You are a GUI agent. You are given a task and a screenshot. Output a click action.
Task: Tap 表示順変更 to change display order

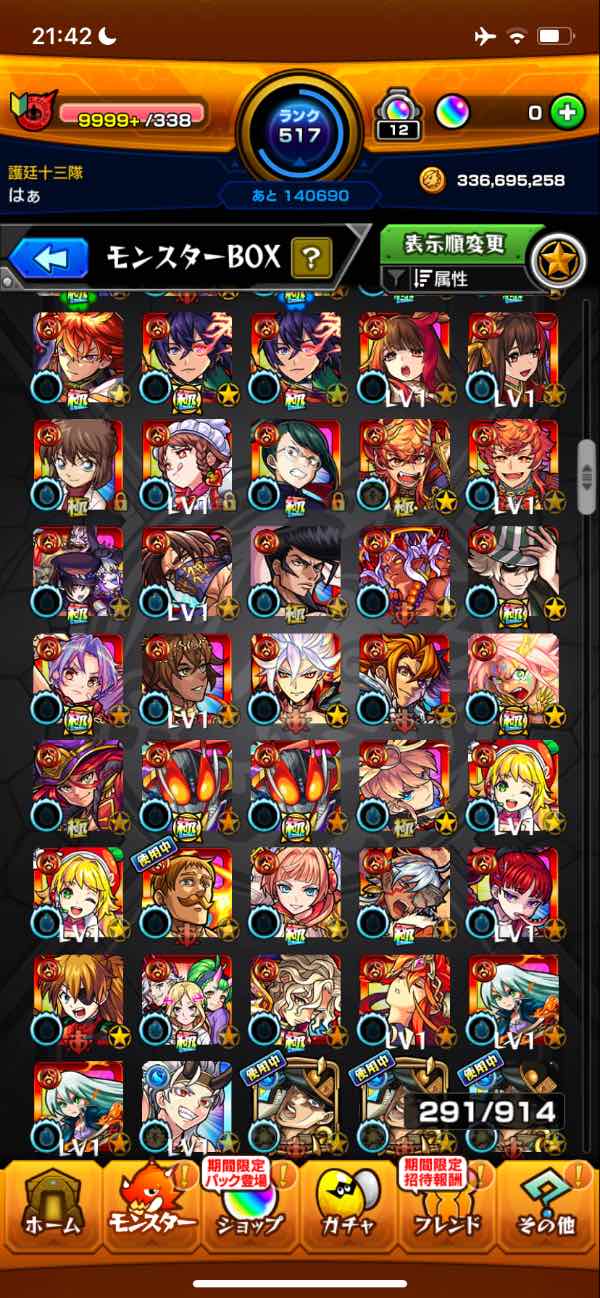(453, 245)
